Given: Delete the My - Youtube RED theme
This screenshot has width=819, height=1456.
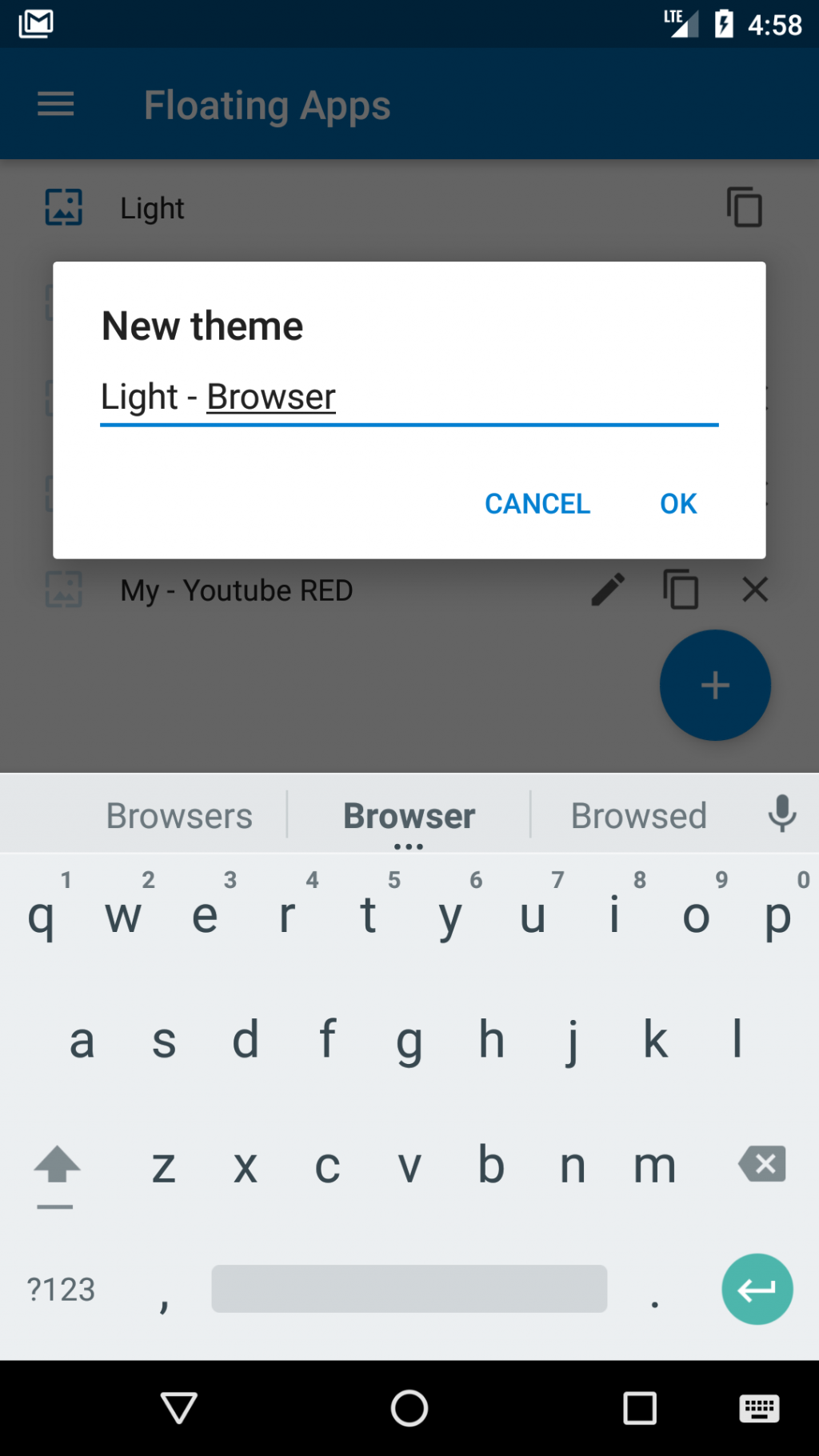Looking at the screenshot, I should 754,590.
